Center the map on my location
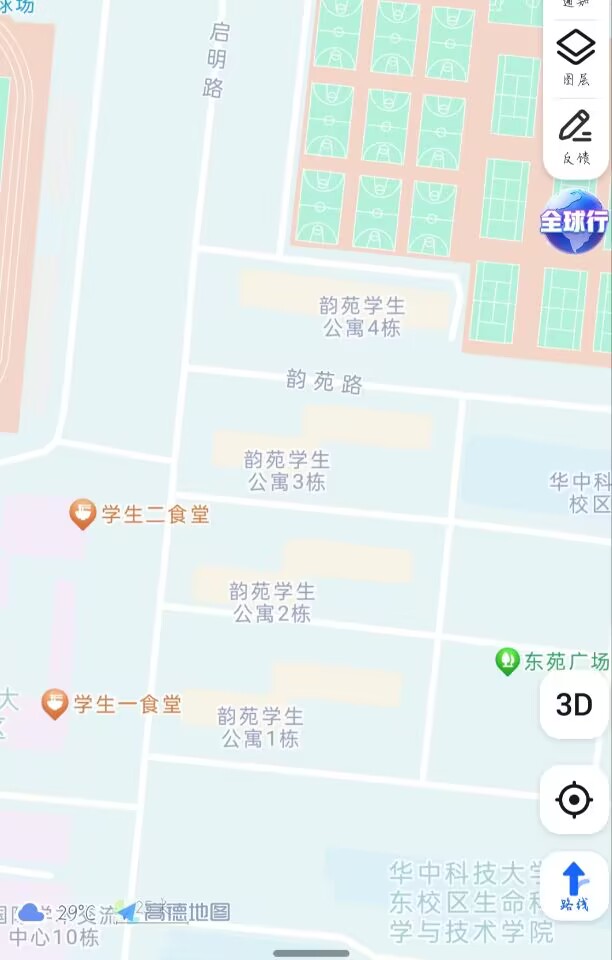612x960 pixels. pos(574,800)
